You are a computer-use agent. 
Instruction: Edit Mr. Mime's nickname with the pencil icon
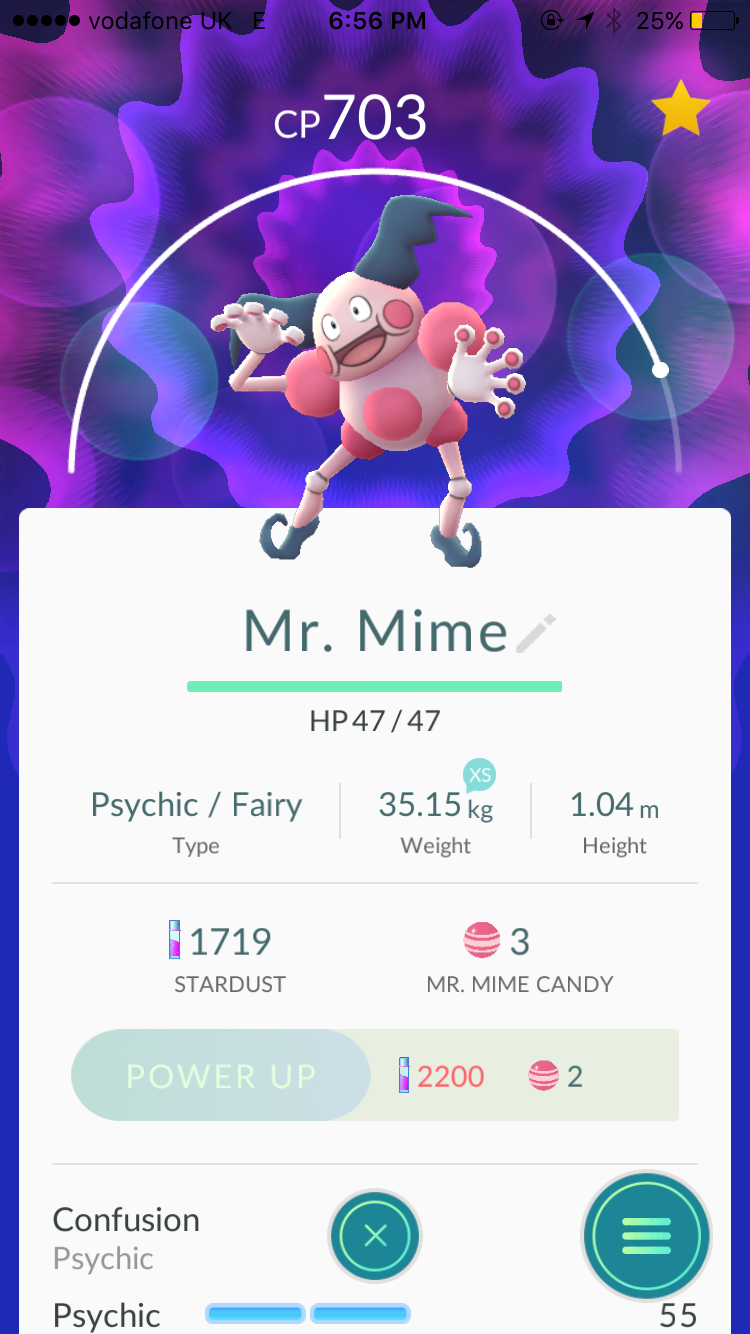537,634
